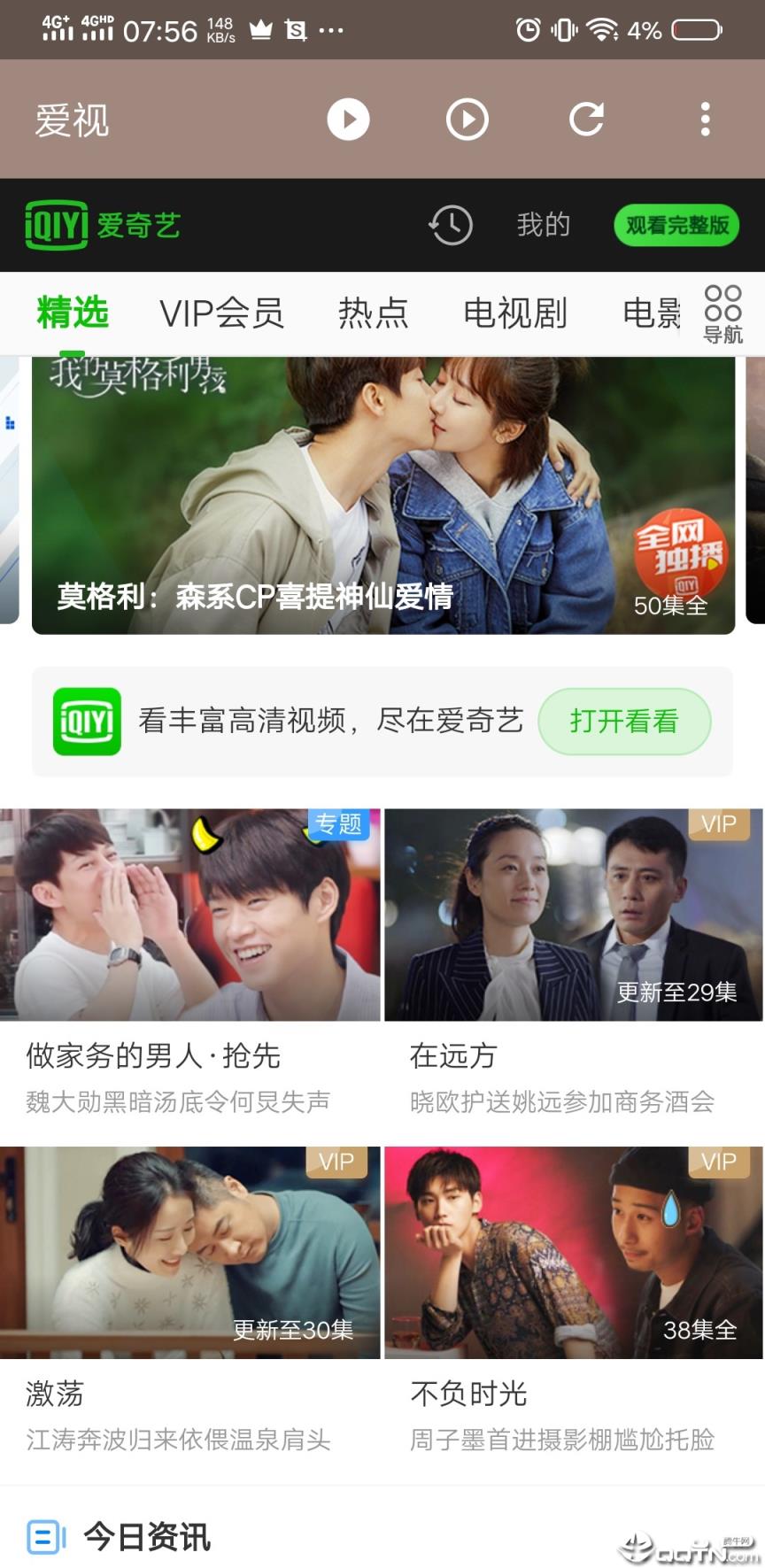
Task: Open viewing history clock icon
Action: [451, 225]
